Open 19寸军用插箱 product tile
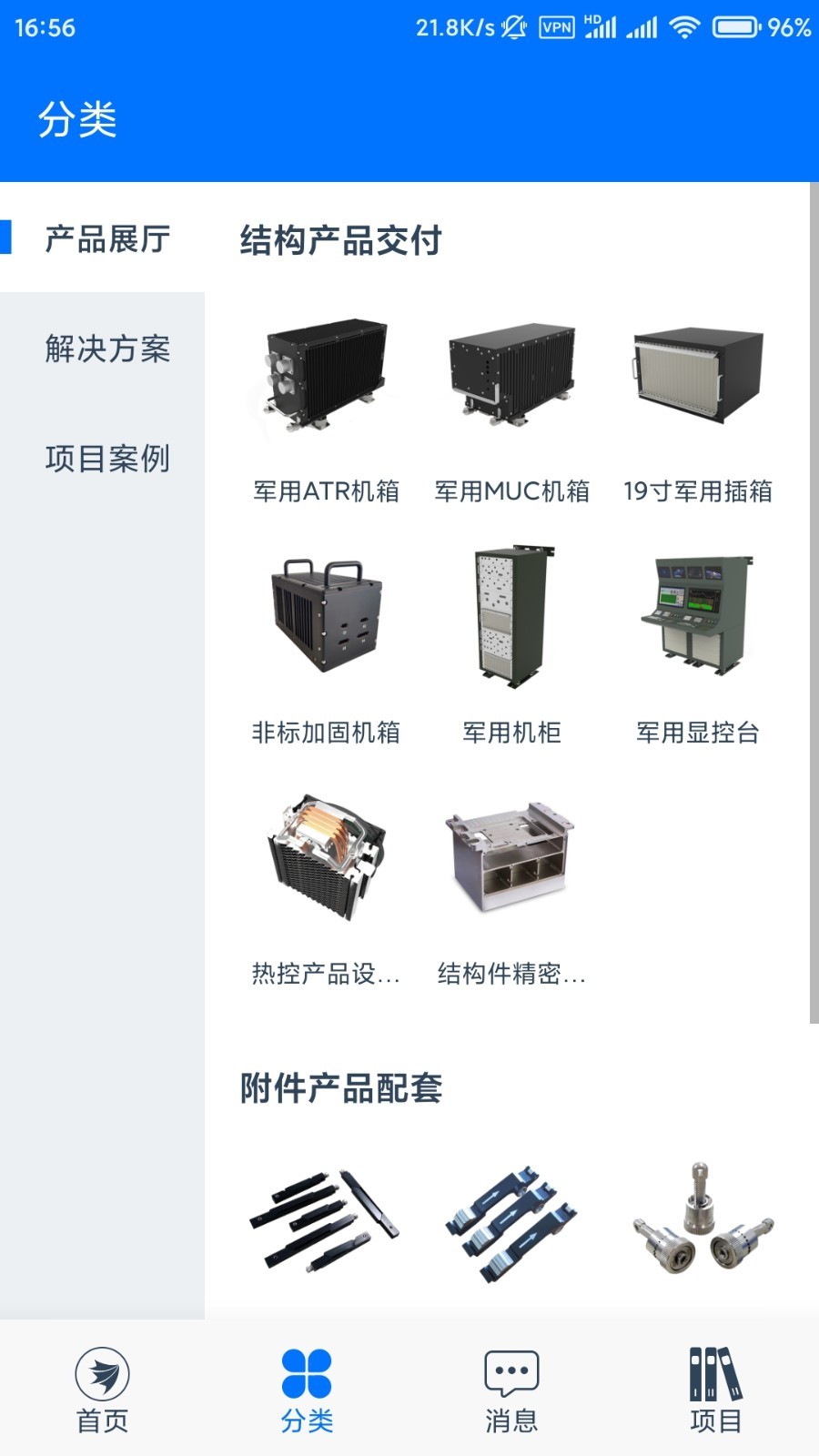Screen dimensions: 819x1456 697,409
